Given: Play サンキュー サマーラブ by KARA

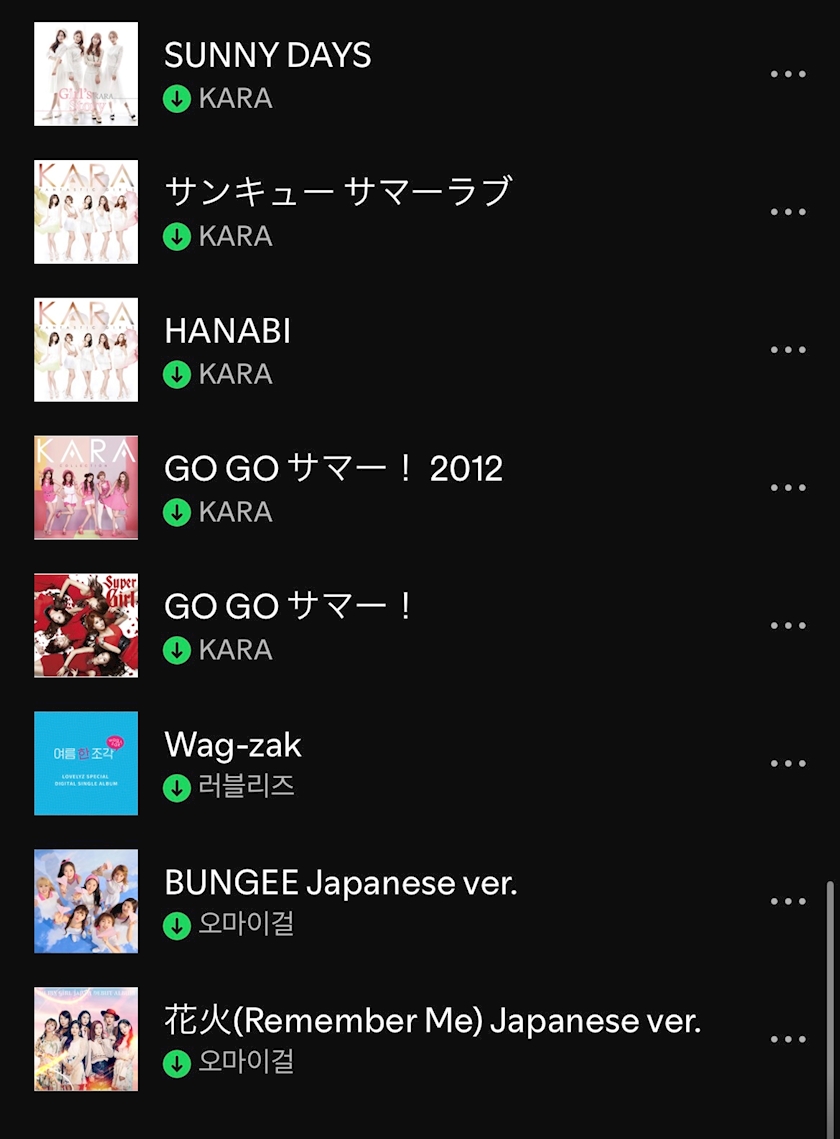Looking at the screenshot, I should (337, 191).
